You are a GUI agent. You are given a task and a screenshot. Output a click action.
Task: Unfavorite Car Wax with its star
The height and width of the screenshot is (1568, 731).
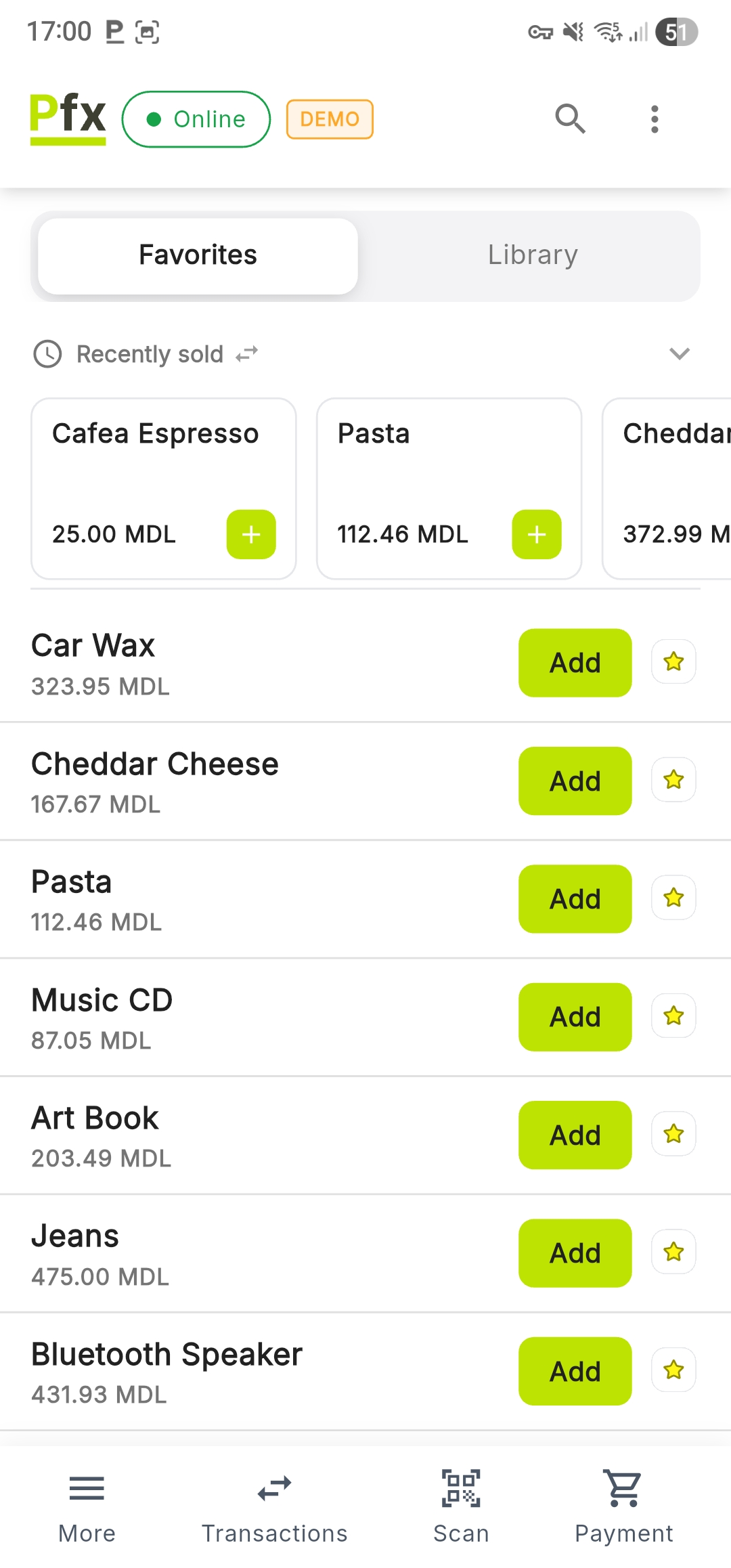click(673, 661)
